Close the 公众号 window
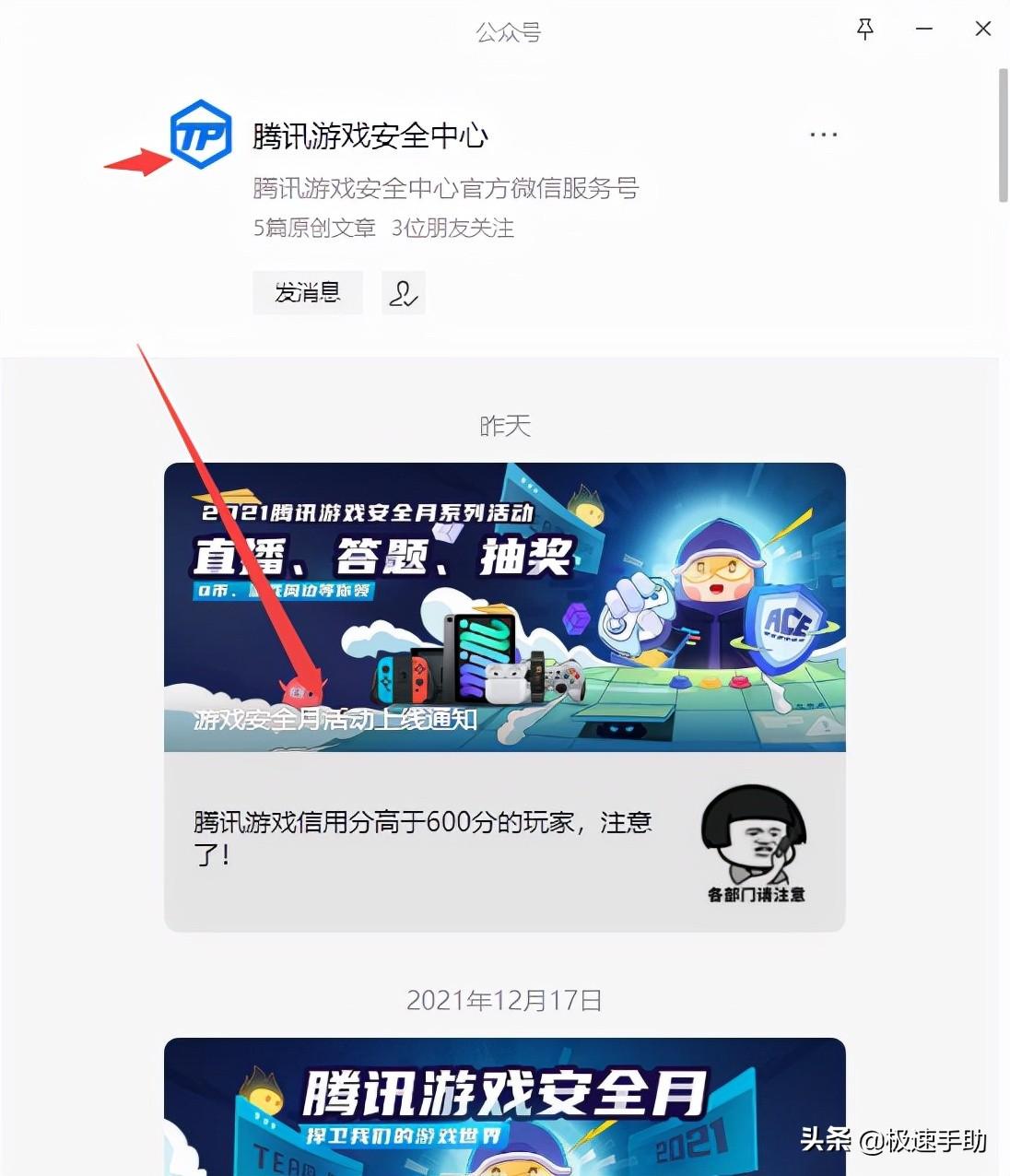1010x1176 pixels. tap(983, 29)
